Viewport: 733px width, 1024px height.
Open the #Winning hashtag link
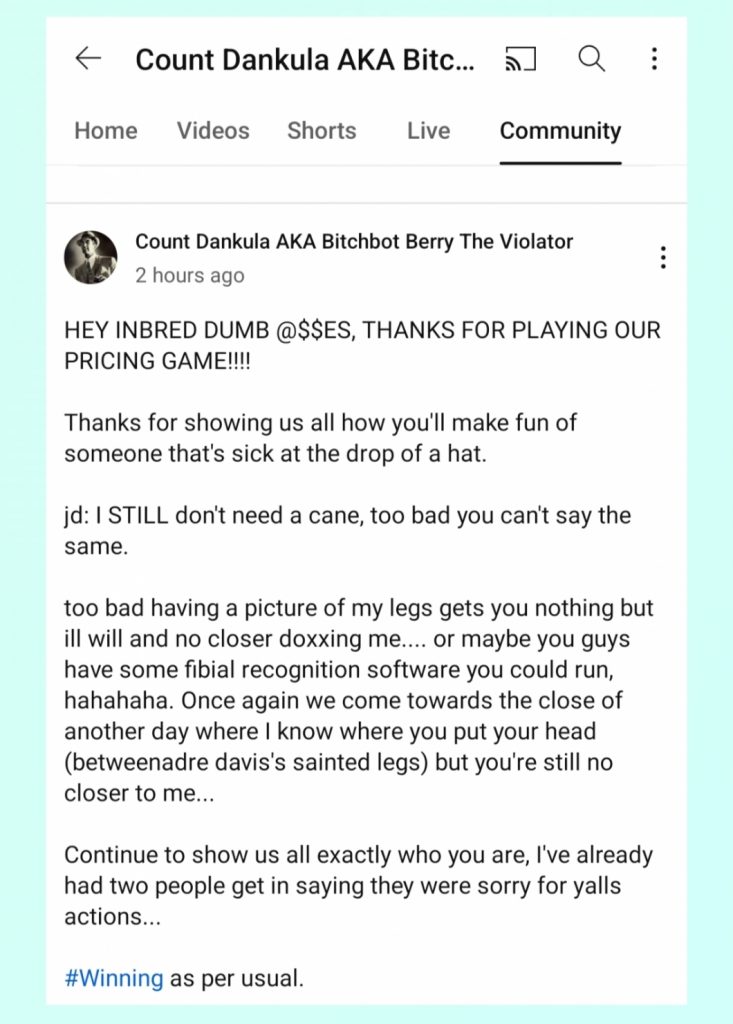coord(114,978)
